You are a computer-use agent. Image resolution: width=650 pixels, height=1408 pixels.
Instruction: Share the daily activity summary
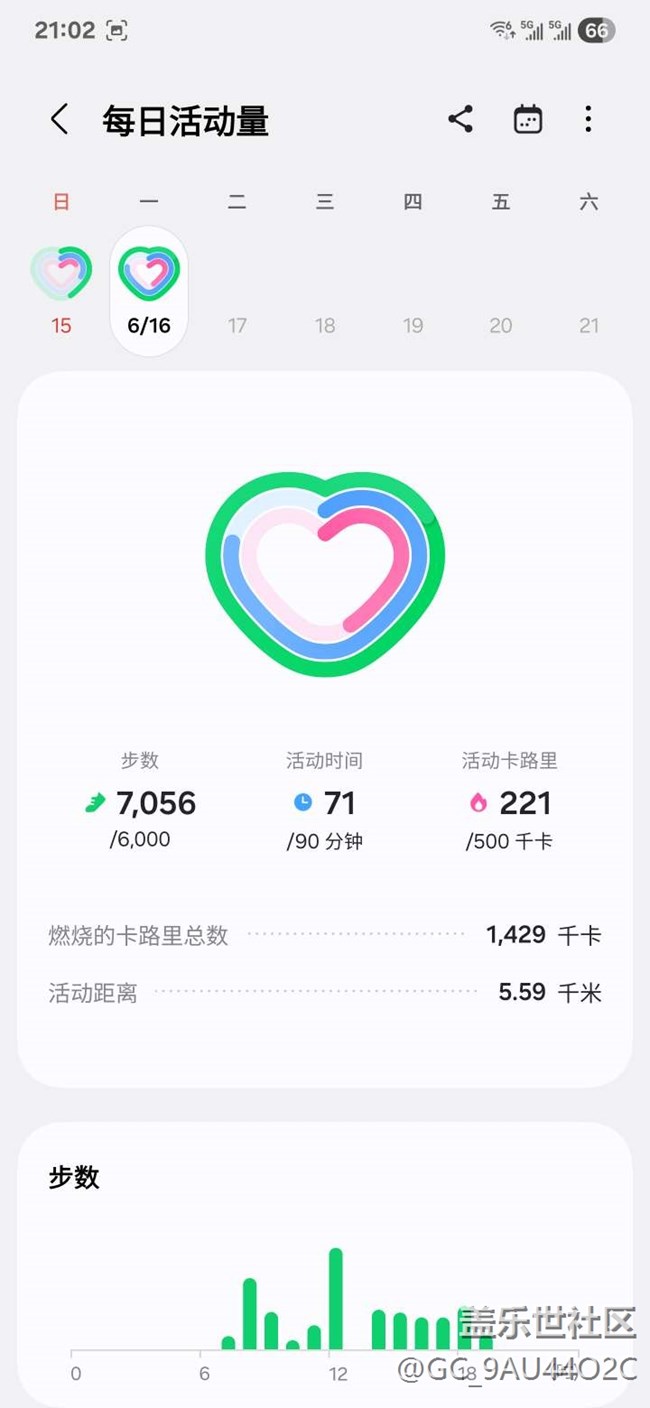460,120
